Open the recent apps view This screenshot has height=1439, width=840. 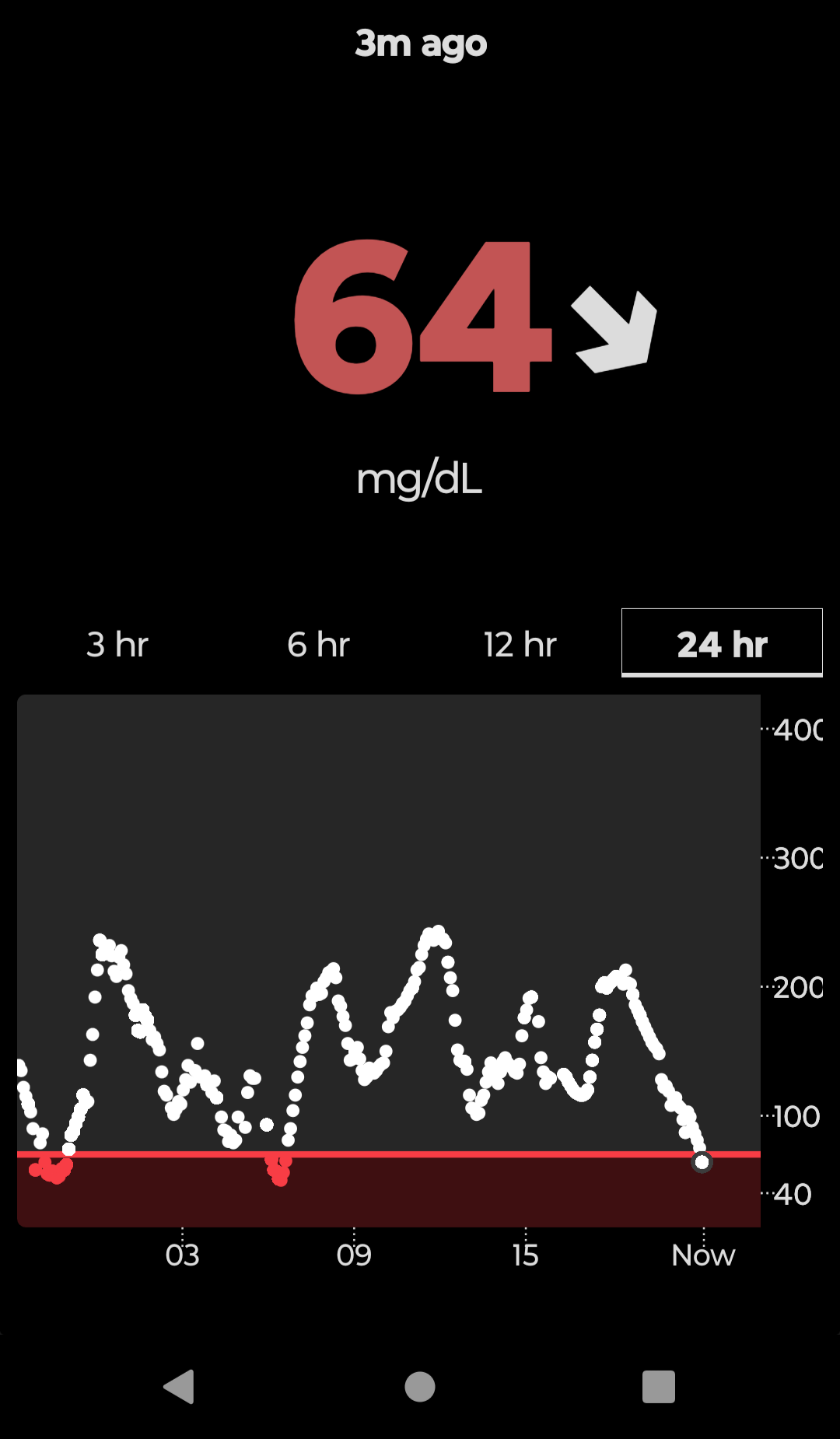(658, 1386)
